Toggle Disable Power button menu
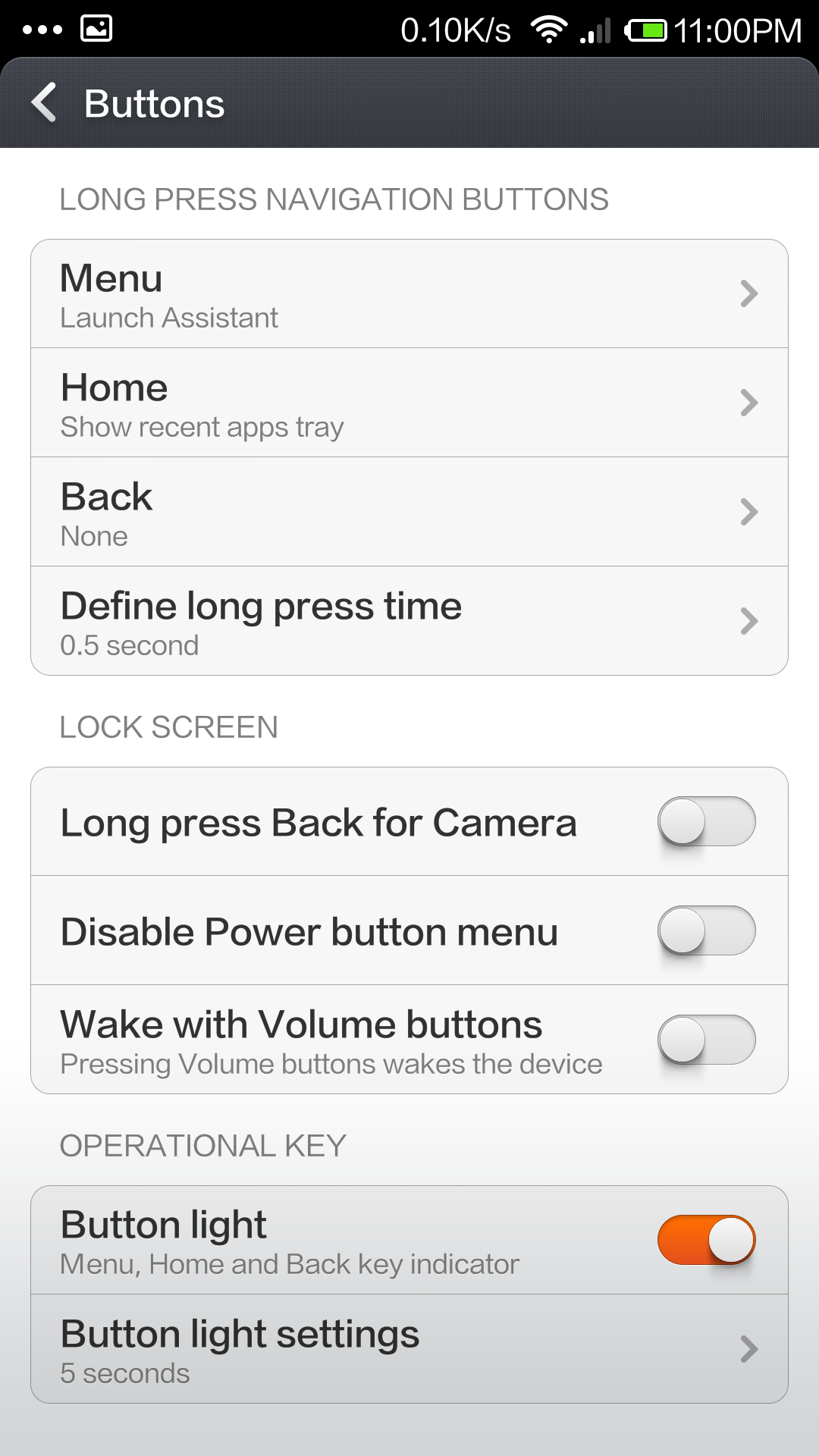819x1456 pixels. (x=706, y=930)
